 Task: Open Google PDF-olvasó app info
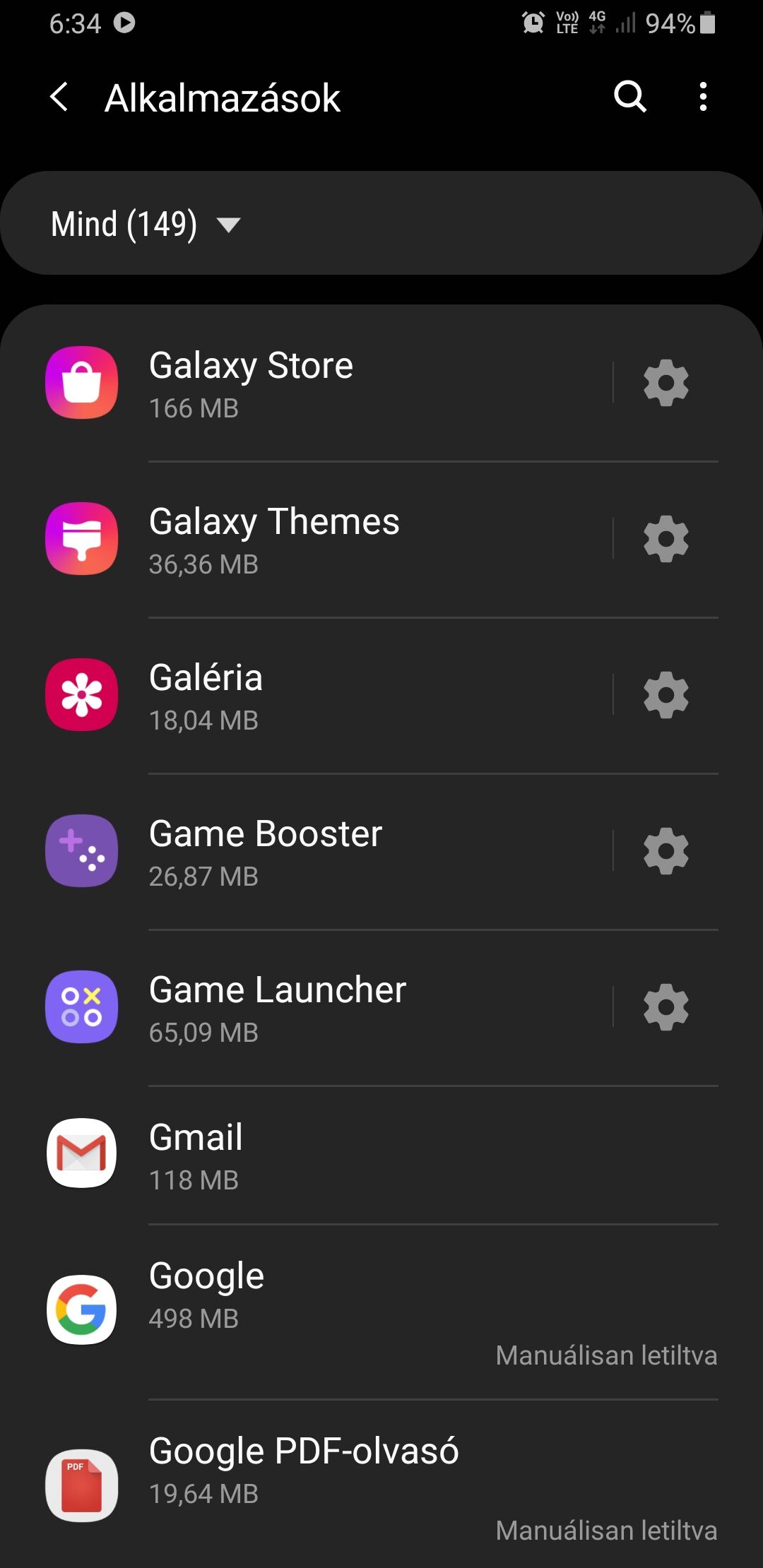(x=381, y=1485)
